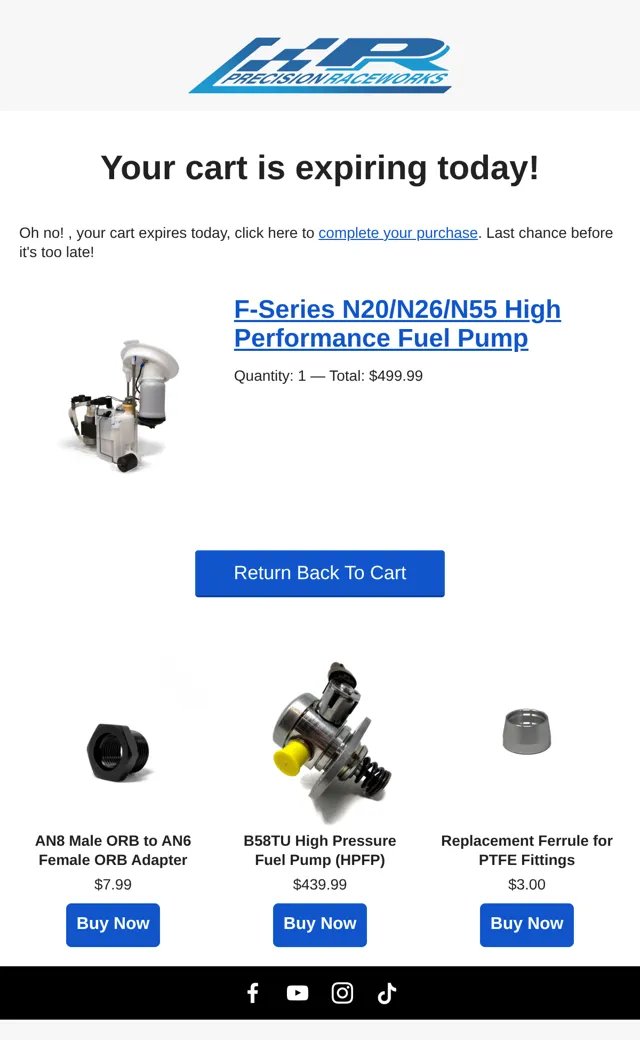Tap the Return Back To Cart button
The image size is (640, 1040).
click(x=320, y=573)
